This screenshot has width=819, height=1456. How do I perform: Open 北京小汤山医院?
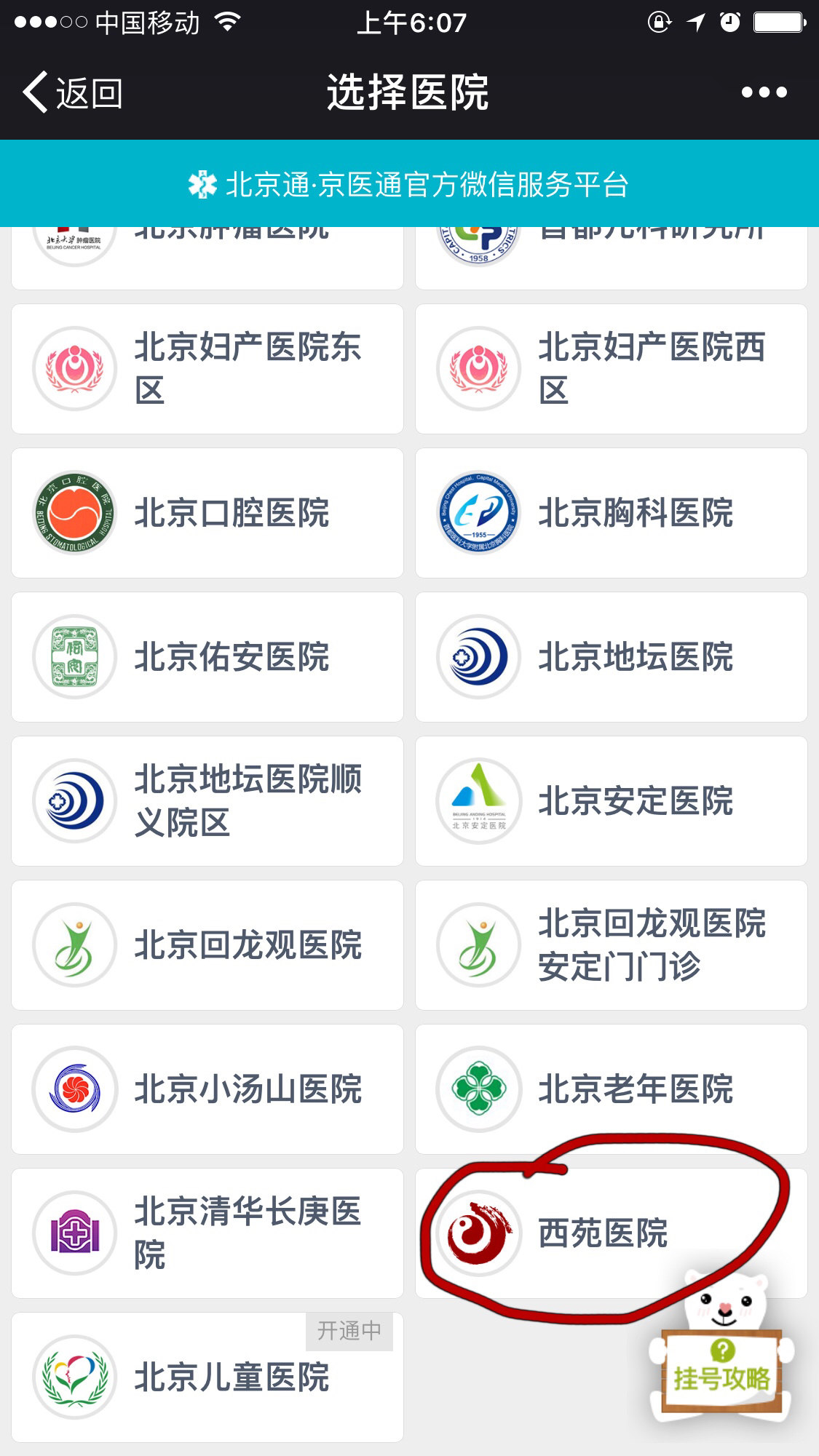pos(207,1089)
